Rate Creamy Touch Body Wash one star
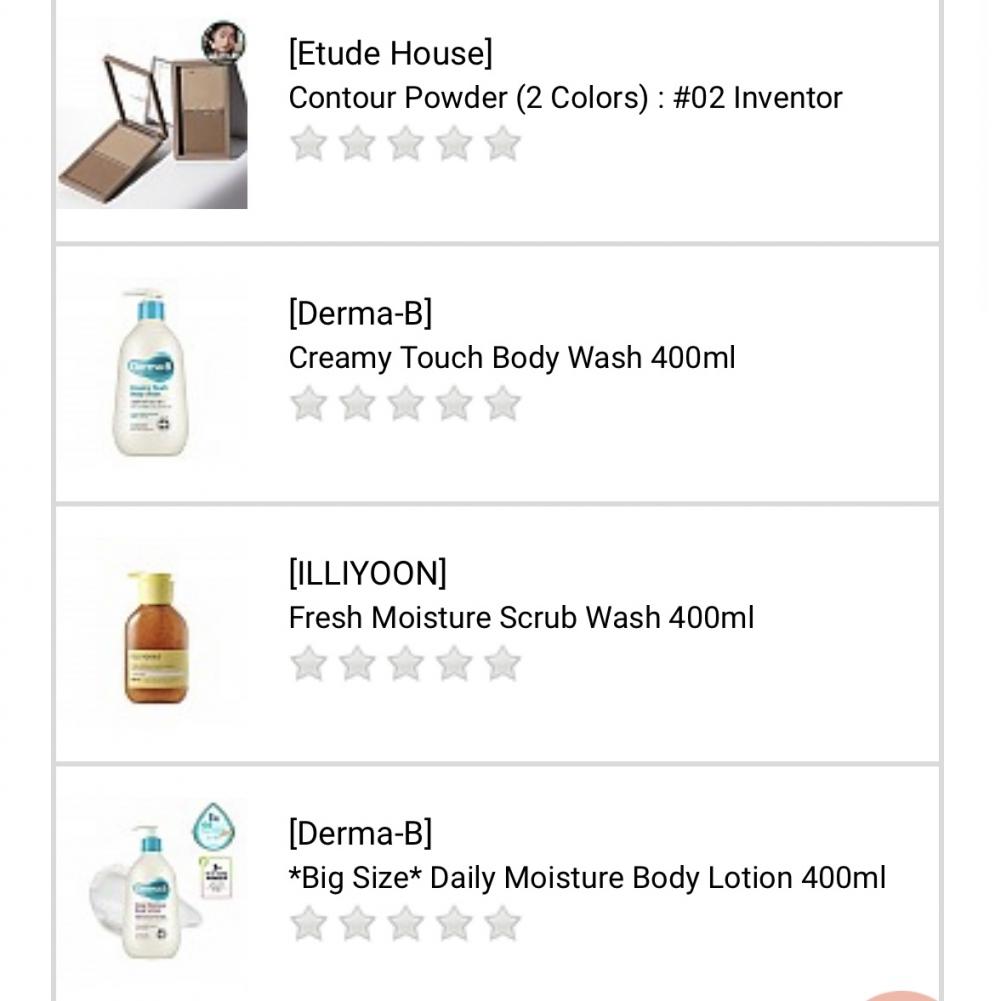 308,404
